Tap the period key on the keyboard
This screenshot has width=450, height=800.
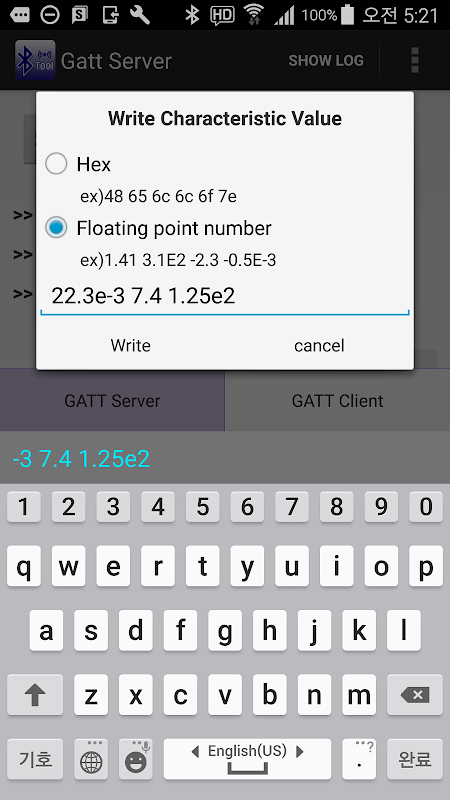[x=359, y=759]
